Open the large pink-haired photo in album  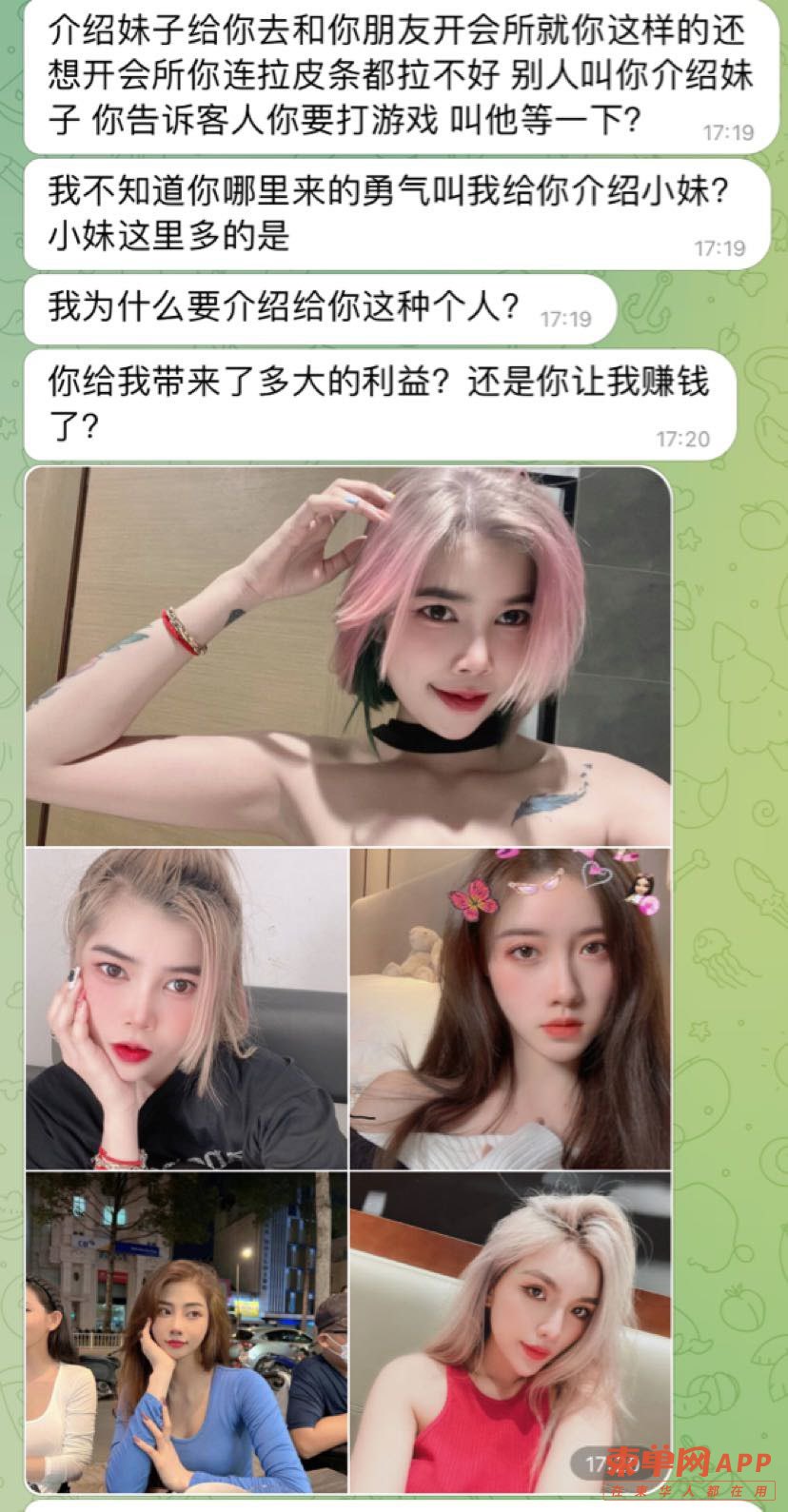348,657
